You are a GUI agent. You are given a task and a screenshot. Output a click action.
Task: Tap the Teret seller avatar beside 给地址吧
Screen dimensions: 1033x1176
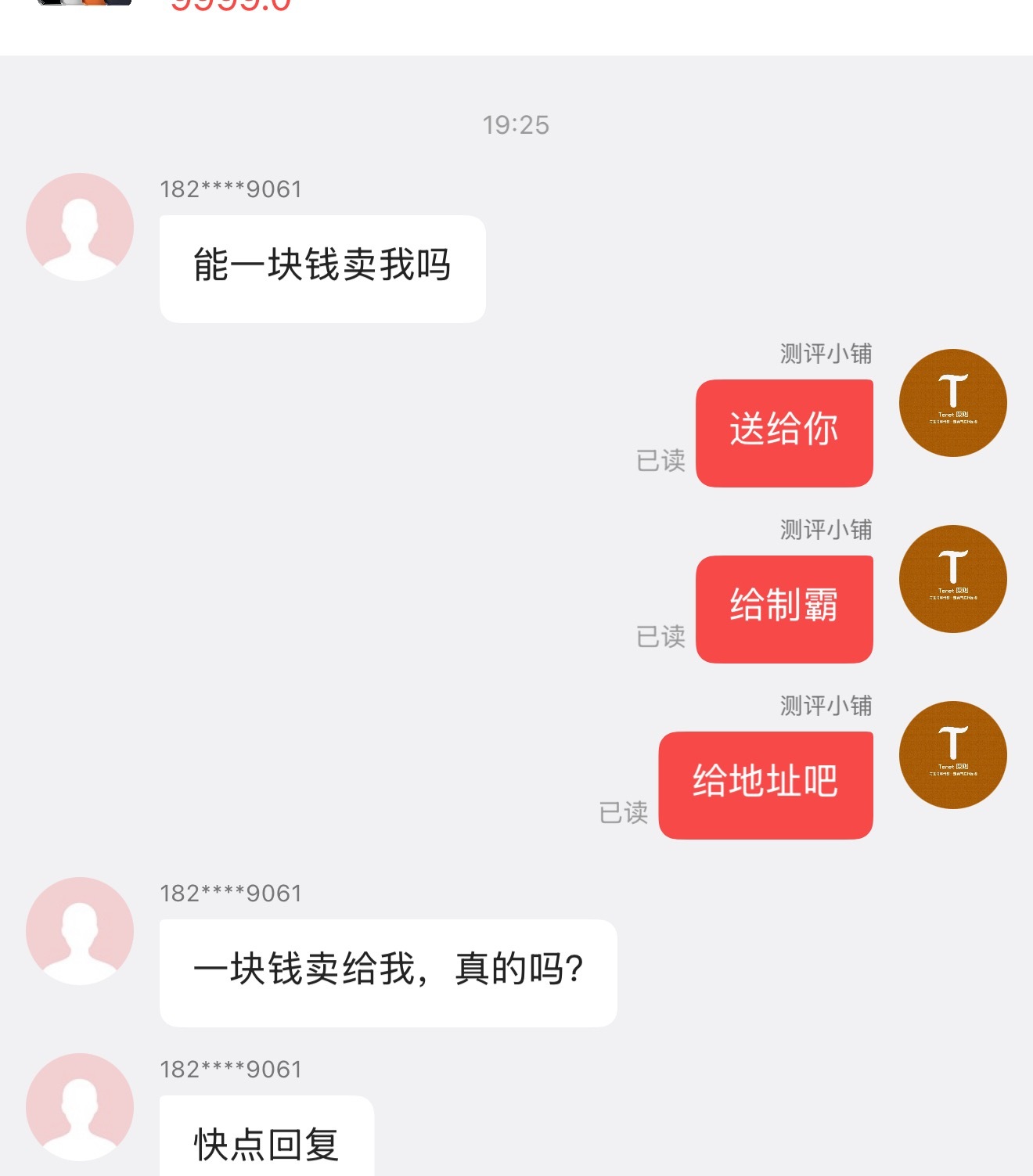[x=952, y=756]
